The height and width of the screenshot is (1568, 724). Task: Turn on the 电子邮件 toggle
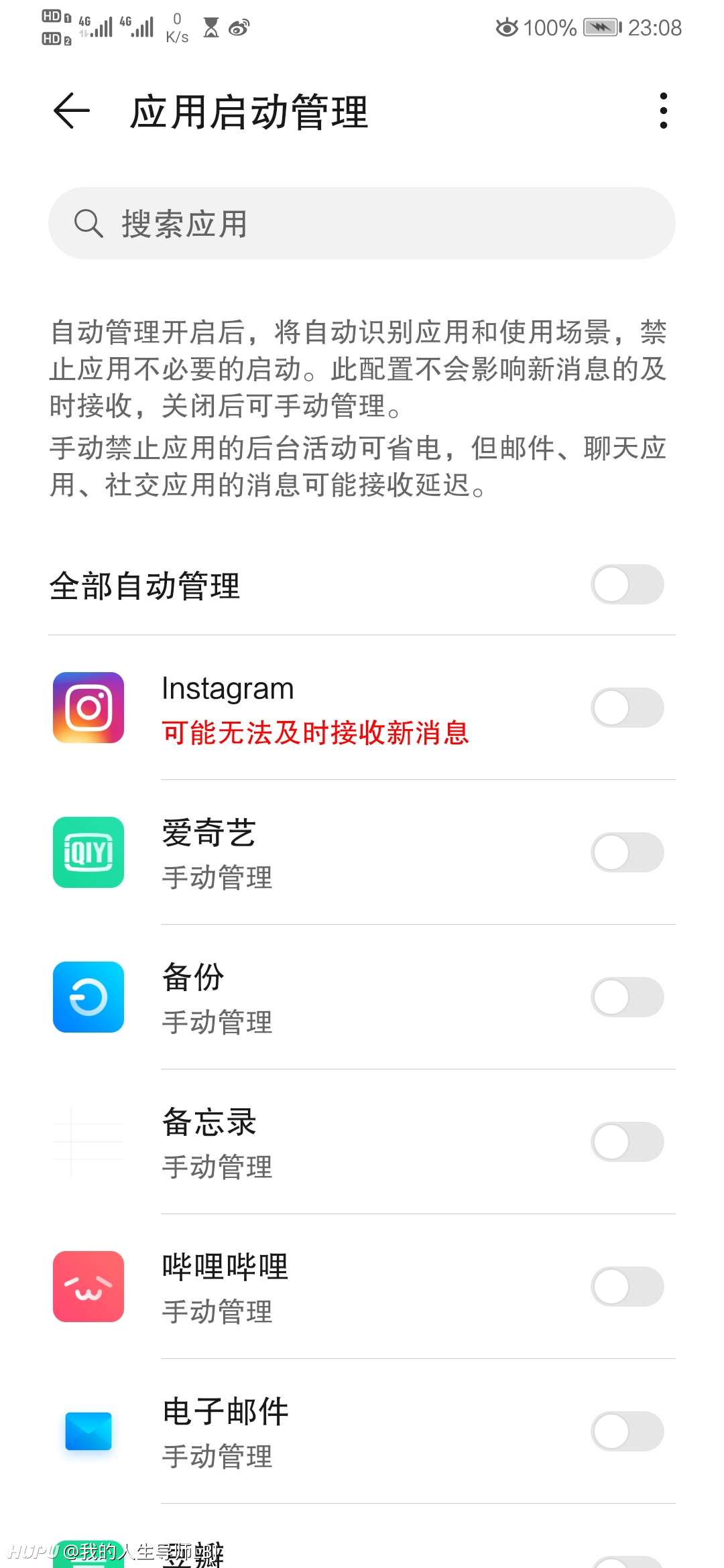coord(627,1431)
